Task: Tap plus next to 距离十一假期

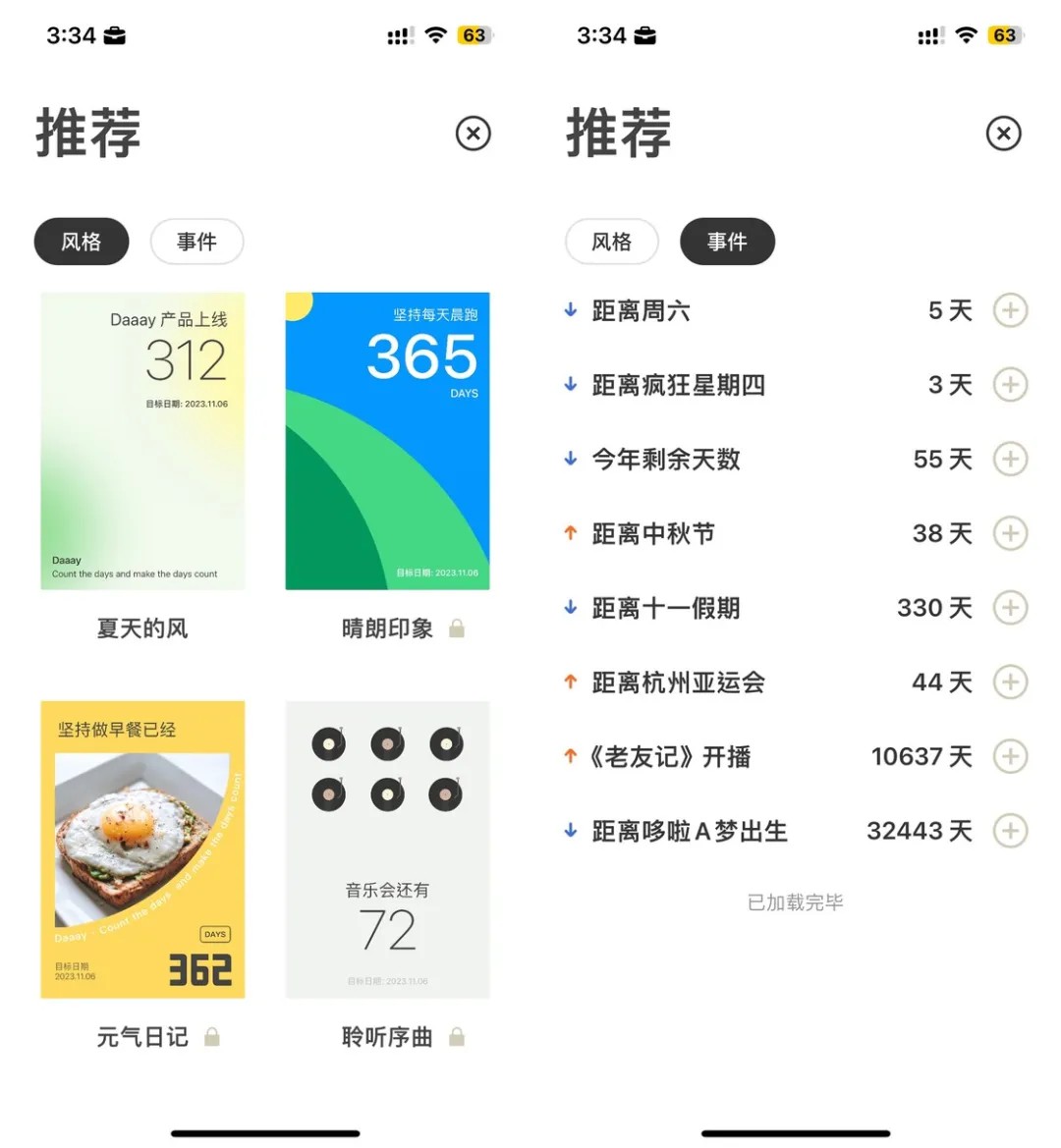Action: (1010, 608)
